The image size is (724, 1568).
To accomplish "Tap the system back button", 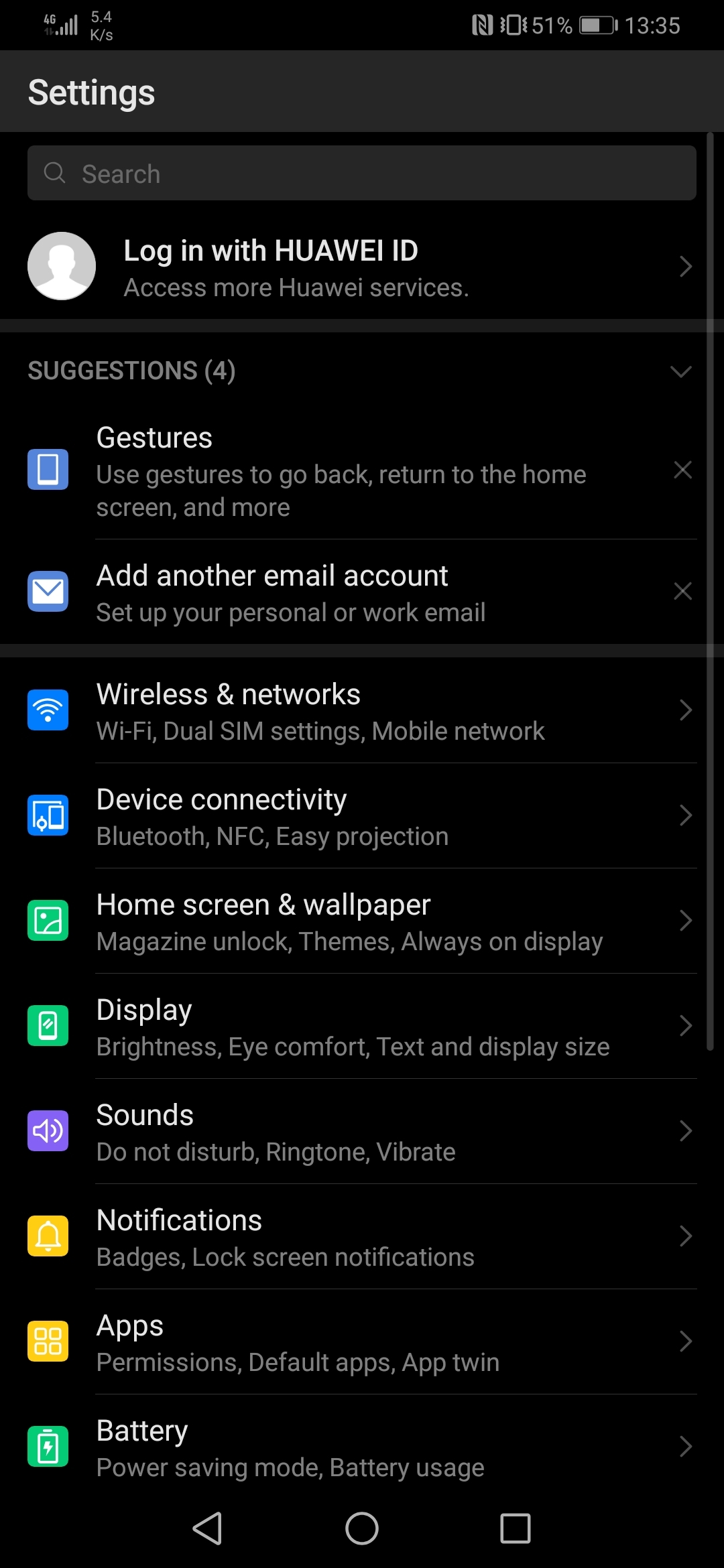I will (207, 1528).
